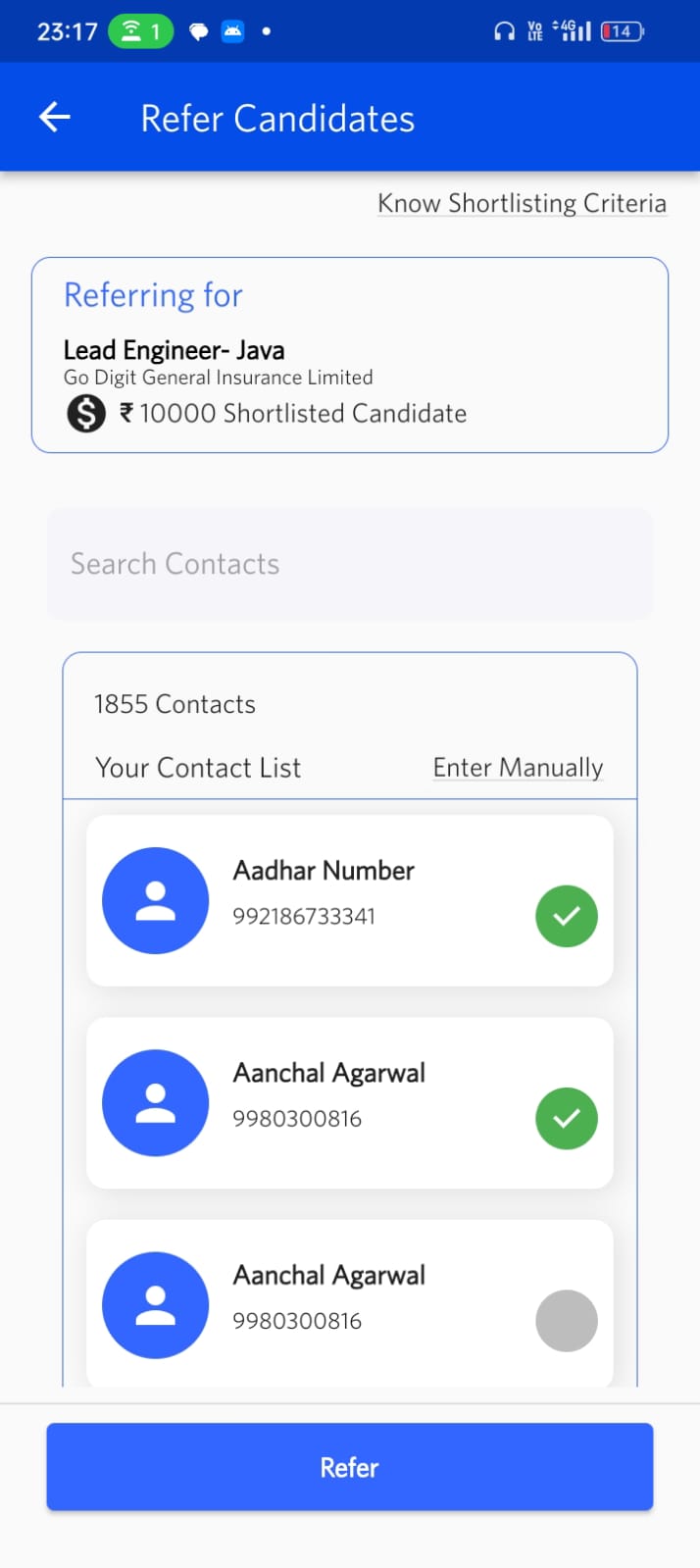
Task: Select the unchecked Aanchal Agarwal contact
Action: pyautogui.click(x=566, y=1320)
